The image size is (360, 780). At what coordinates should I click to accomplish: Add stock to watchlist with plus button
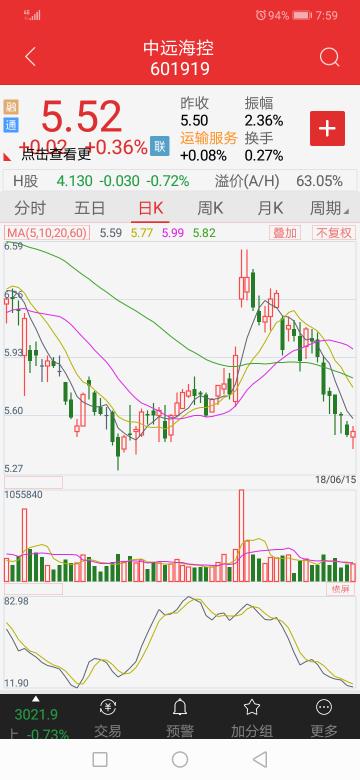tap(327, 128)
